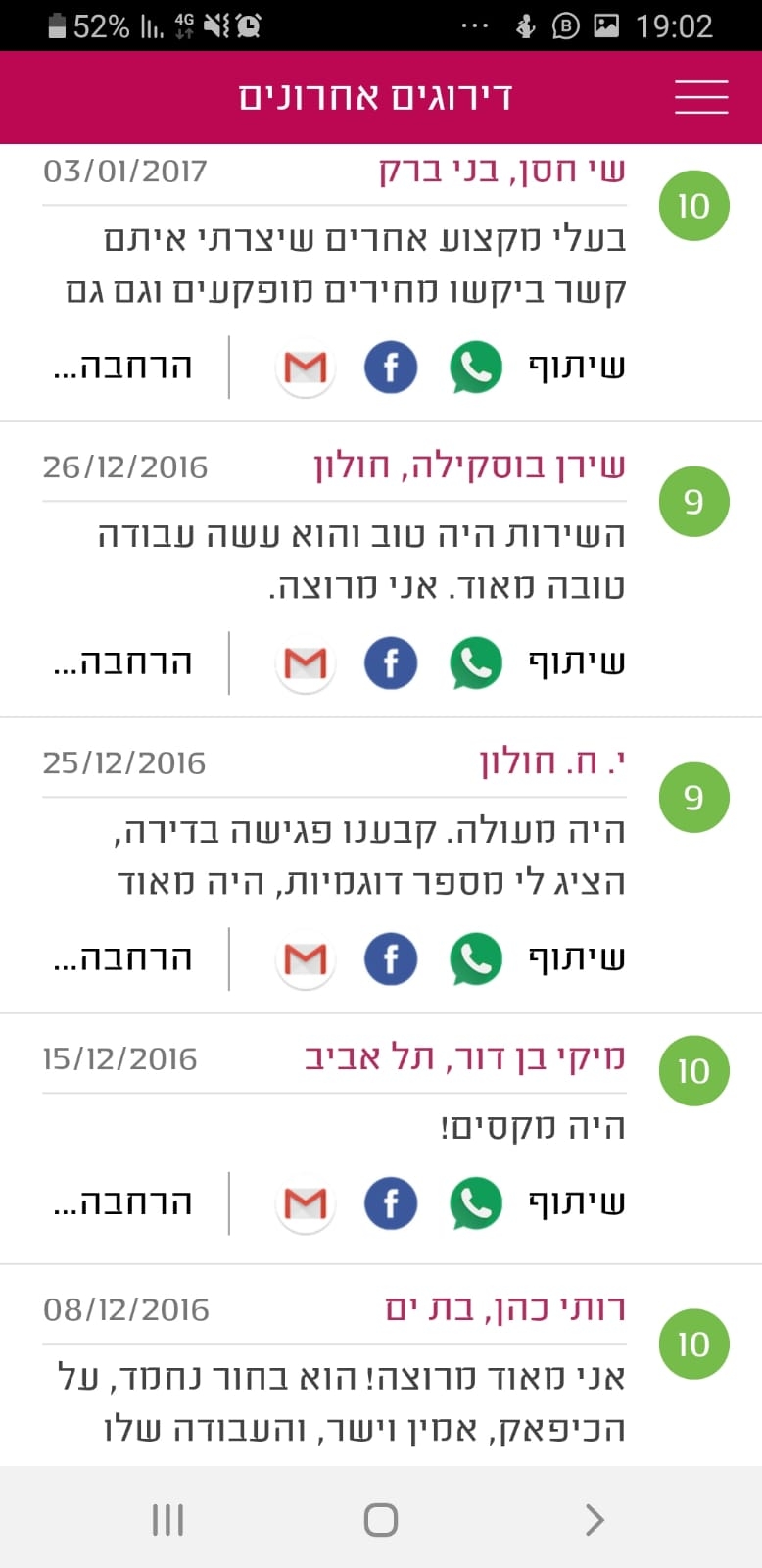The height and width of the screenshot is (1568, 762).
Task: Share מיקי בן דוד's review via Gmail
Action: [306, 1204]
